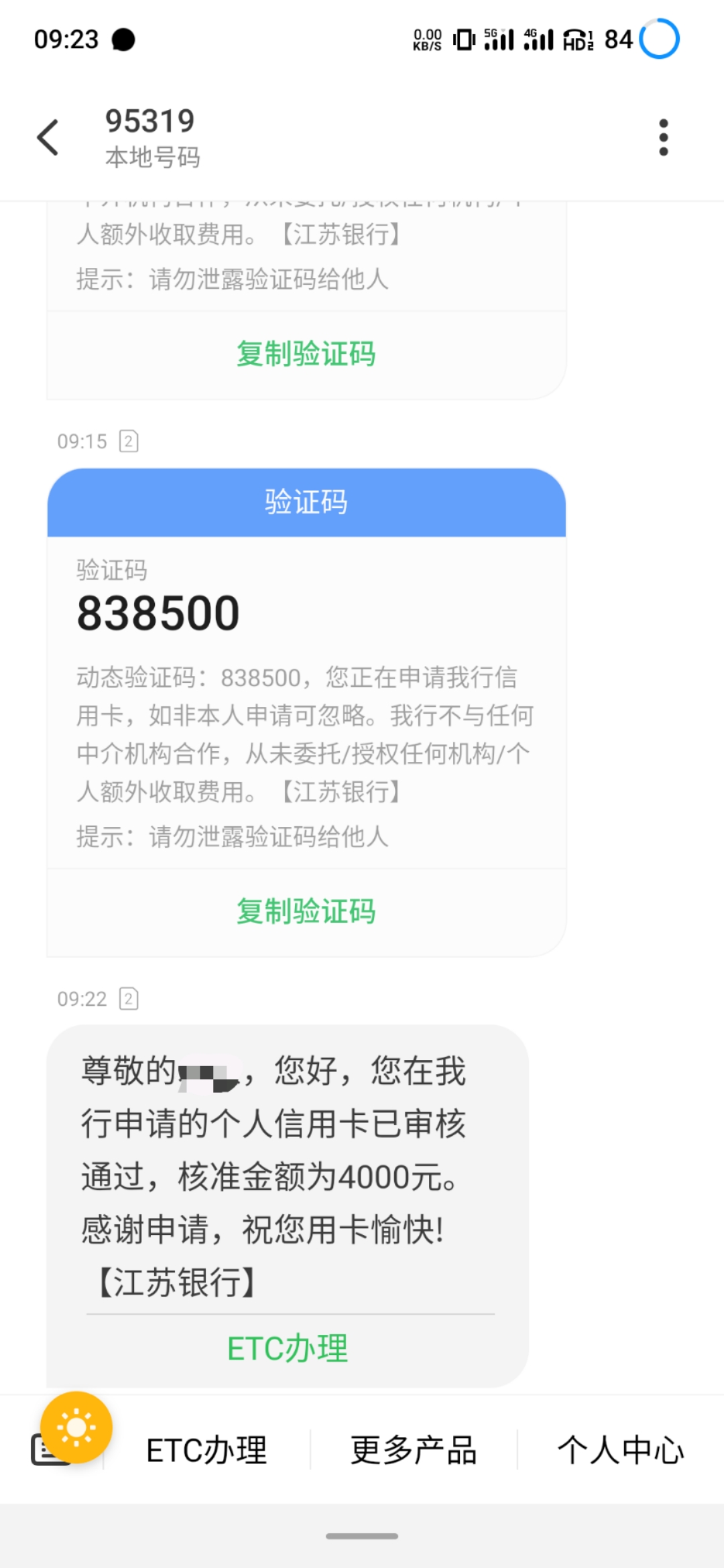The height and width of the screenshot is (1568, 724).
Task: Go back from the 95319 conversation
Action: click(48, 137)
